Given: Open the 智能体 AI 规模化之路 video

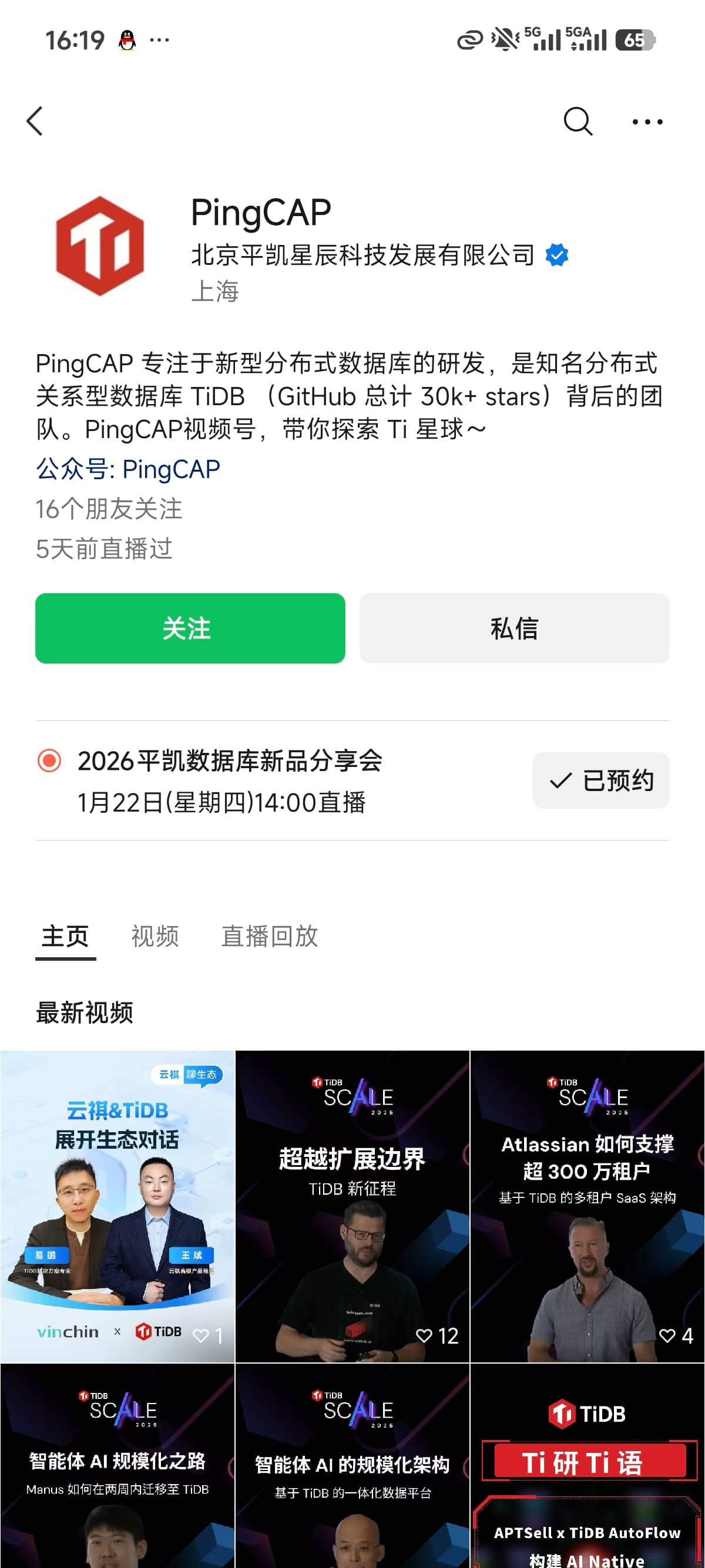Looking at the screenshot, I should (x=117, y=1467).
